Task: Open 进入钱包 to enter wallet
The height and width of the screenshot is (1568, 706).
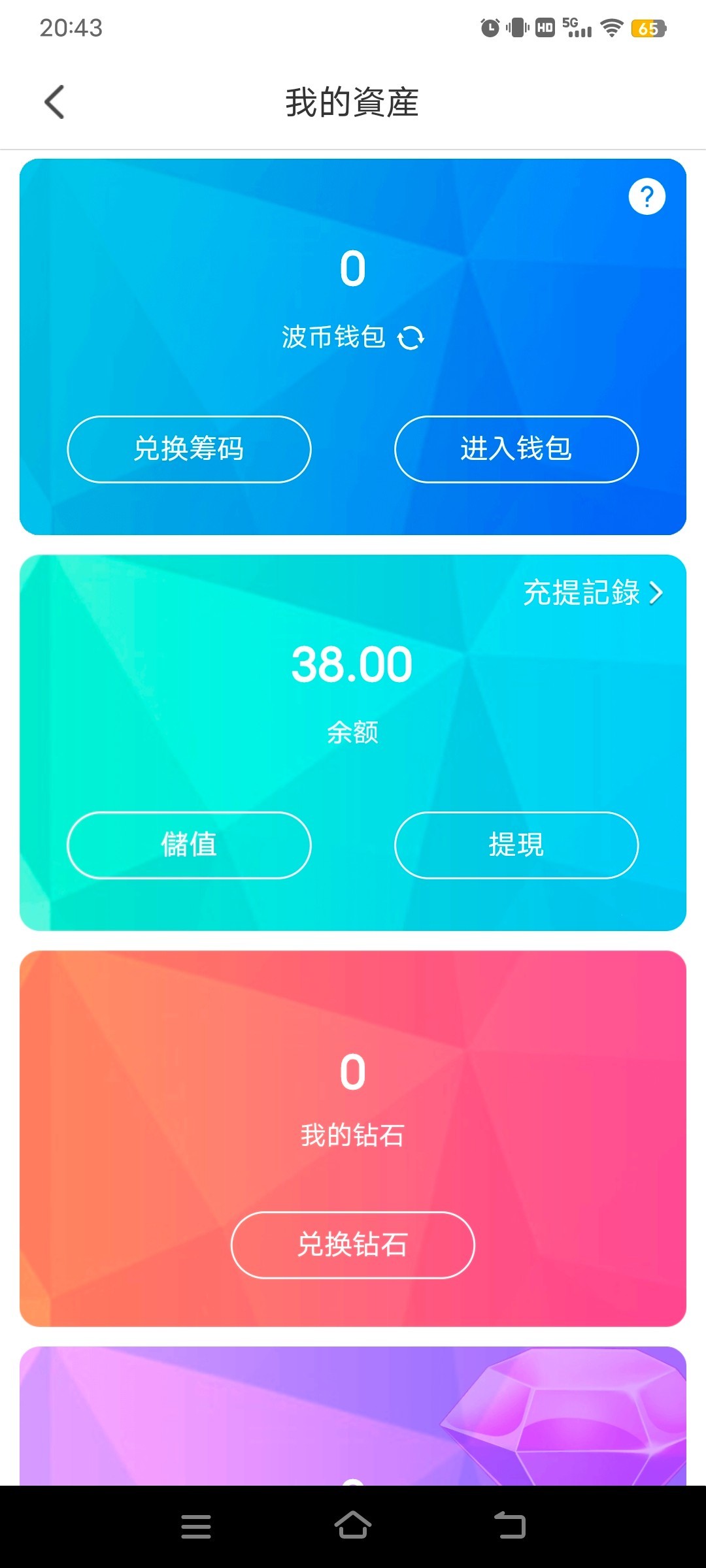Action: point(516,449)
